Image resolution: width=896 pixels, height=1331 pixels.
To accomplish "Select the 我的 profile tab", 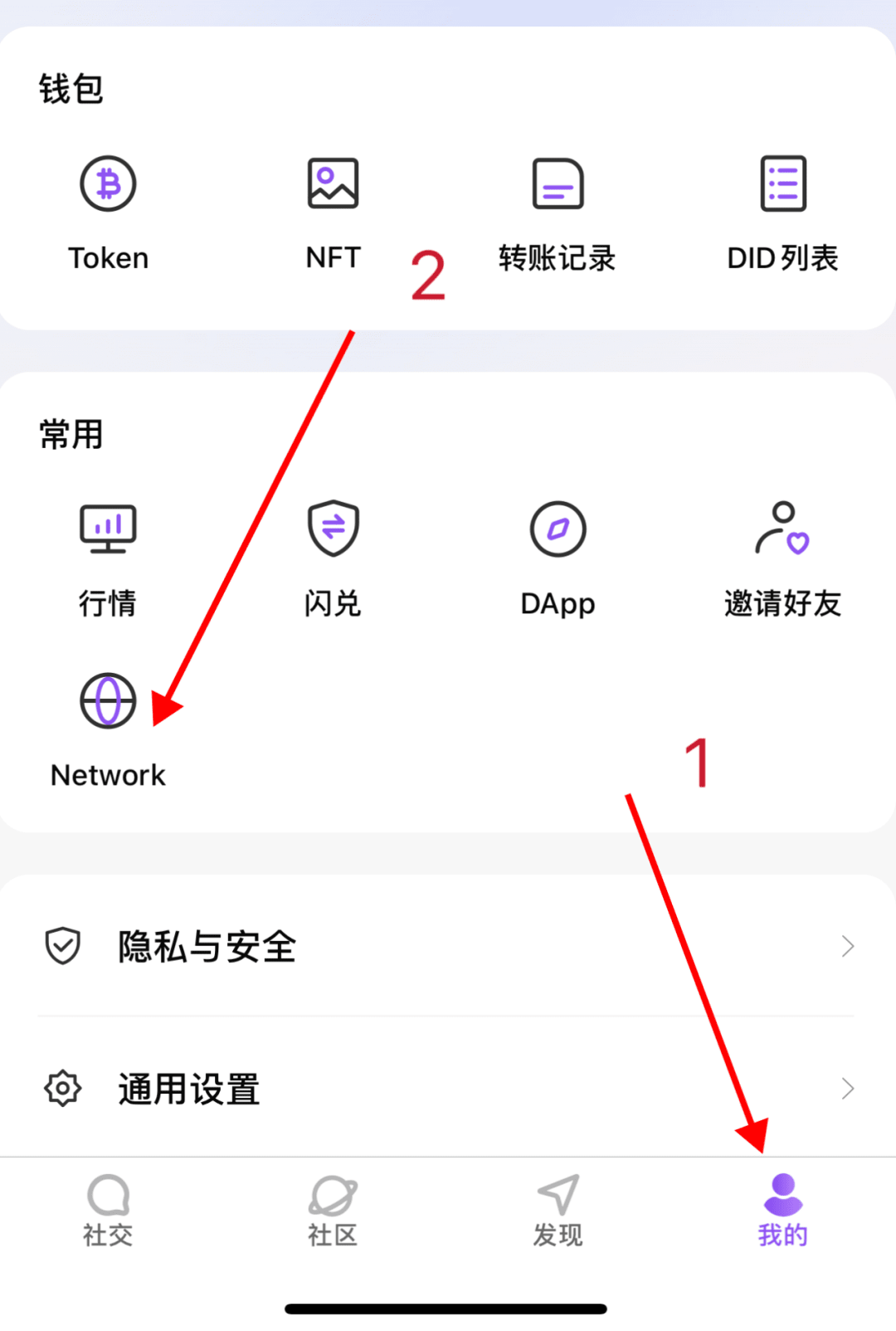I will click(x=782, y=1210).
